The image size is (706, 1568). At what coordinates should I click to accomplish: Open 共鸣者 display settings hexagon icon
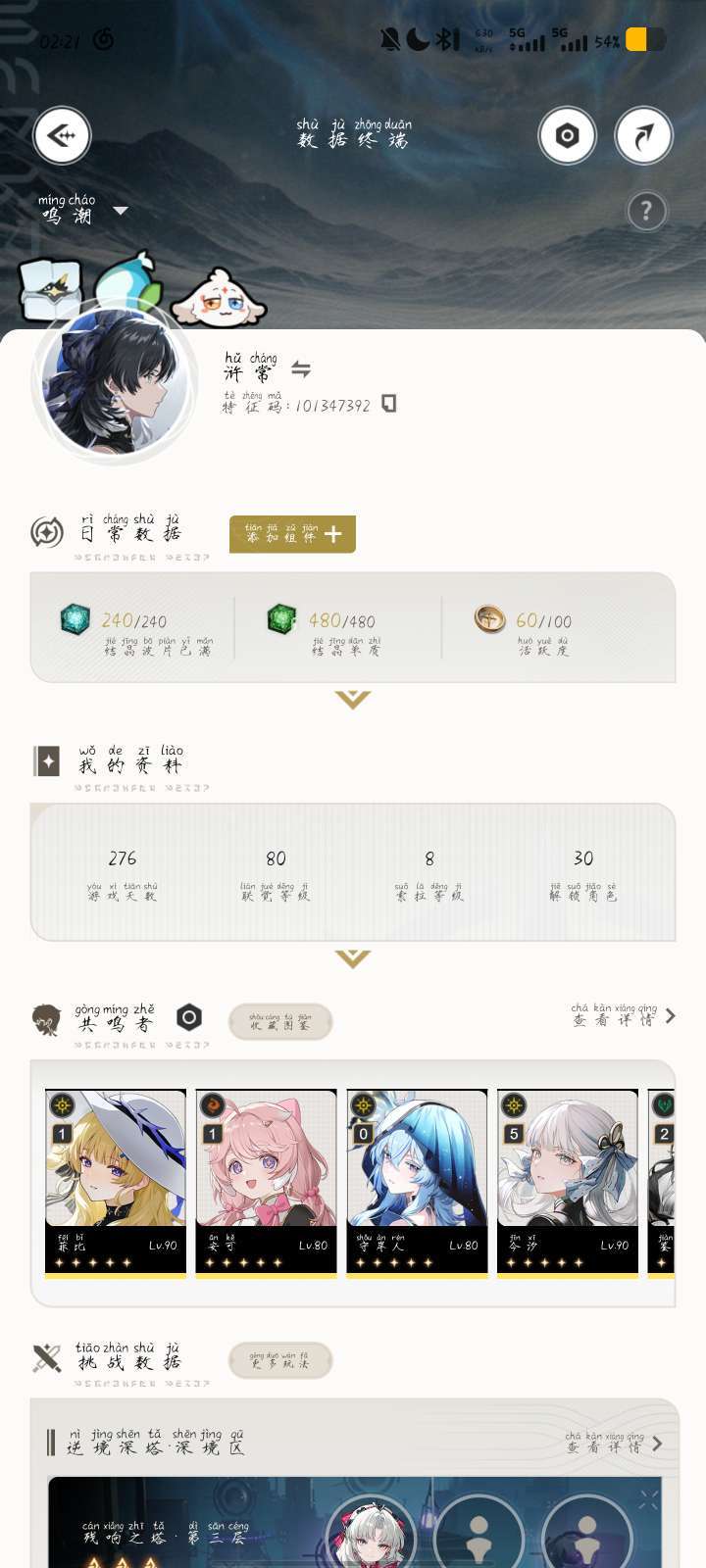click(189, 1017)
